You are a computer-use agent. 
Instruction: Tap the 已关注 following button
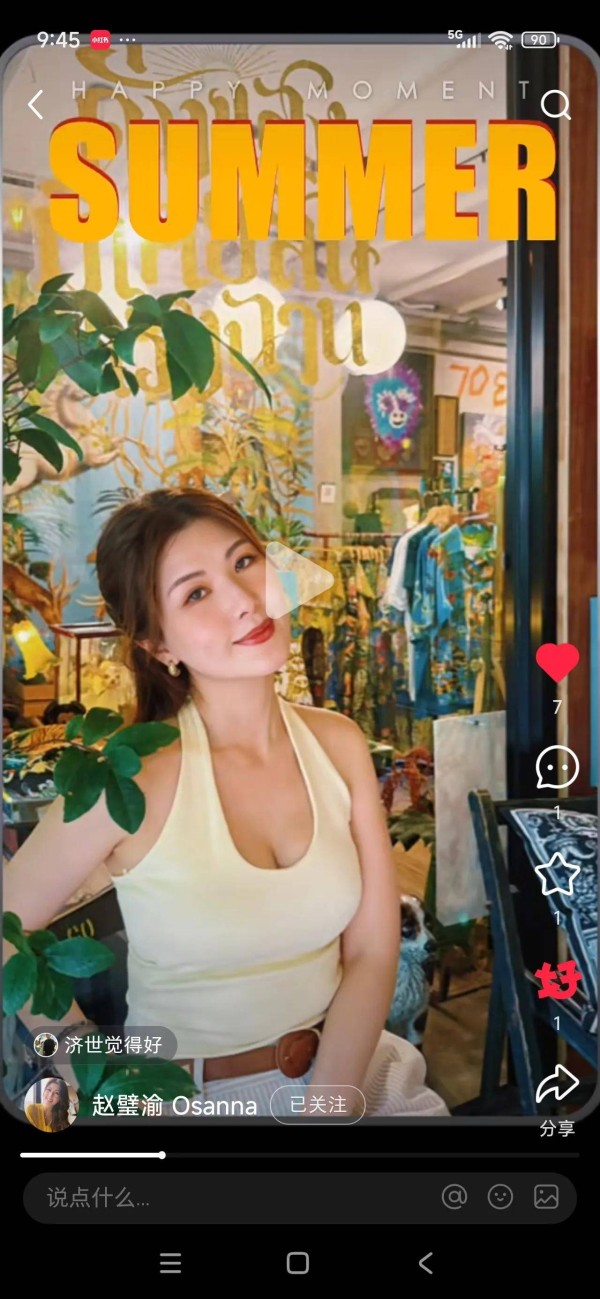tap(318, 1104)
